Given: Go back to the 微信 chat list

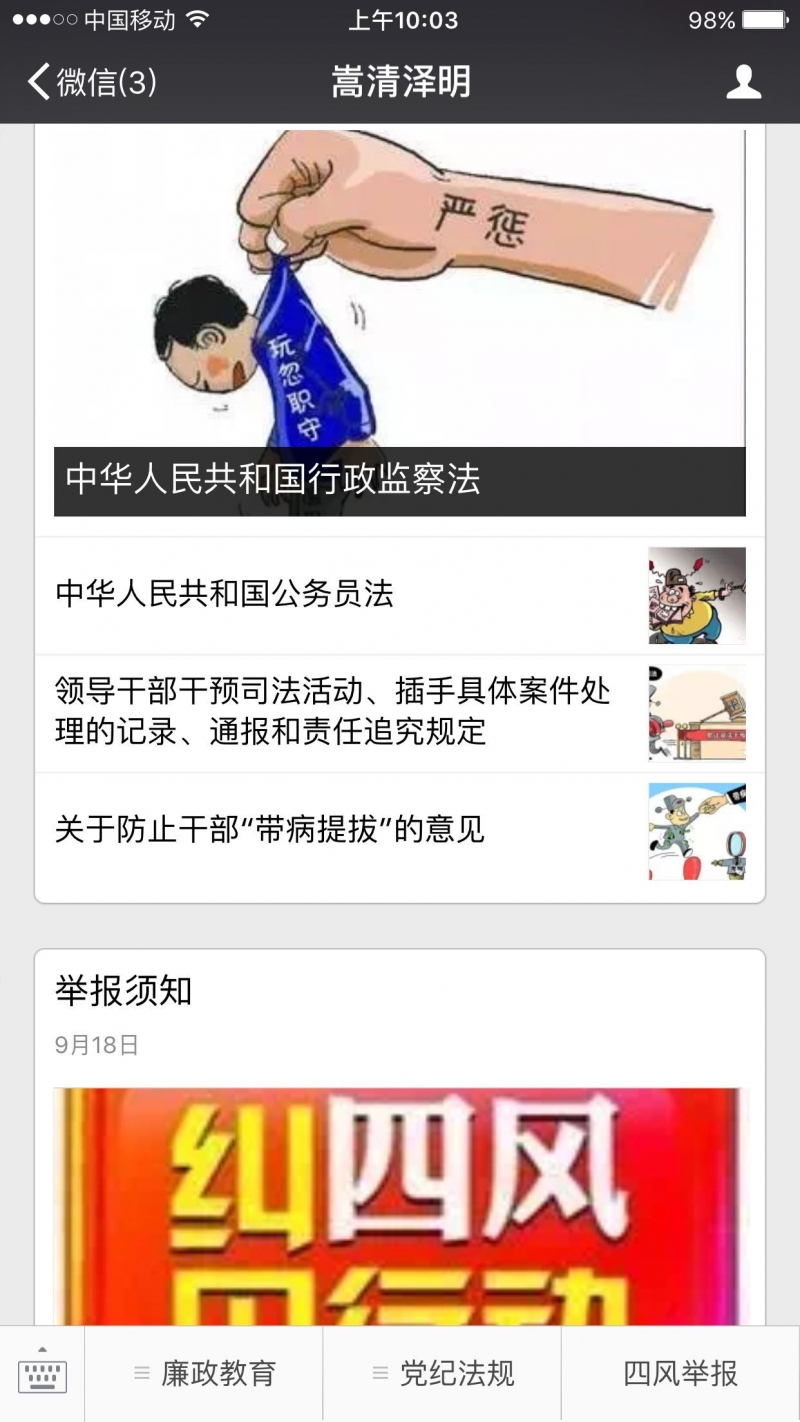Looking at the screenshot, I should coord(92,82).
